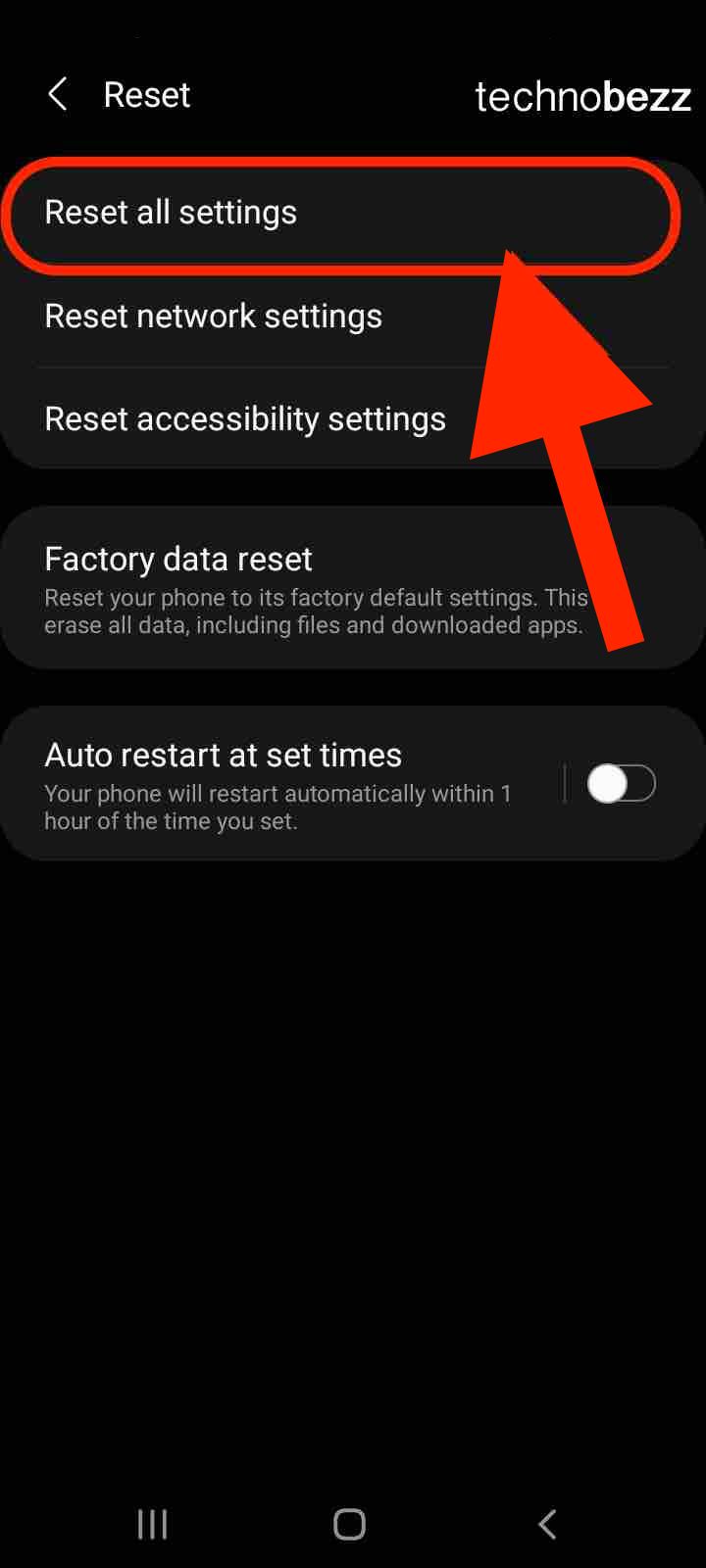
Task: Toggle the Auto restart at set times switch
Action: pyautogui.click(x=621, y=784)
